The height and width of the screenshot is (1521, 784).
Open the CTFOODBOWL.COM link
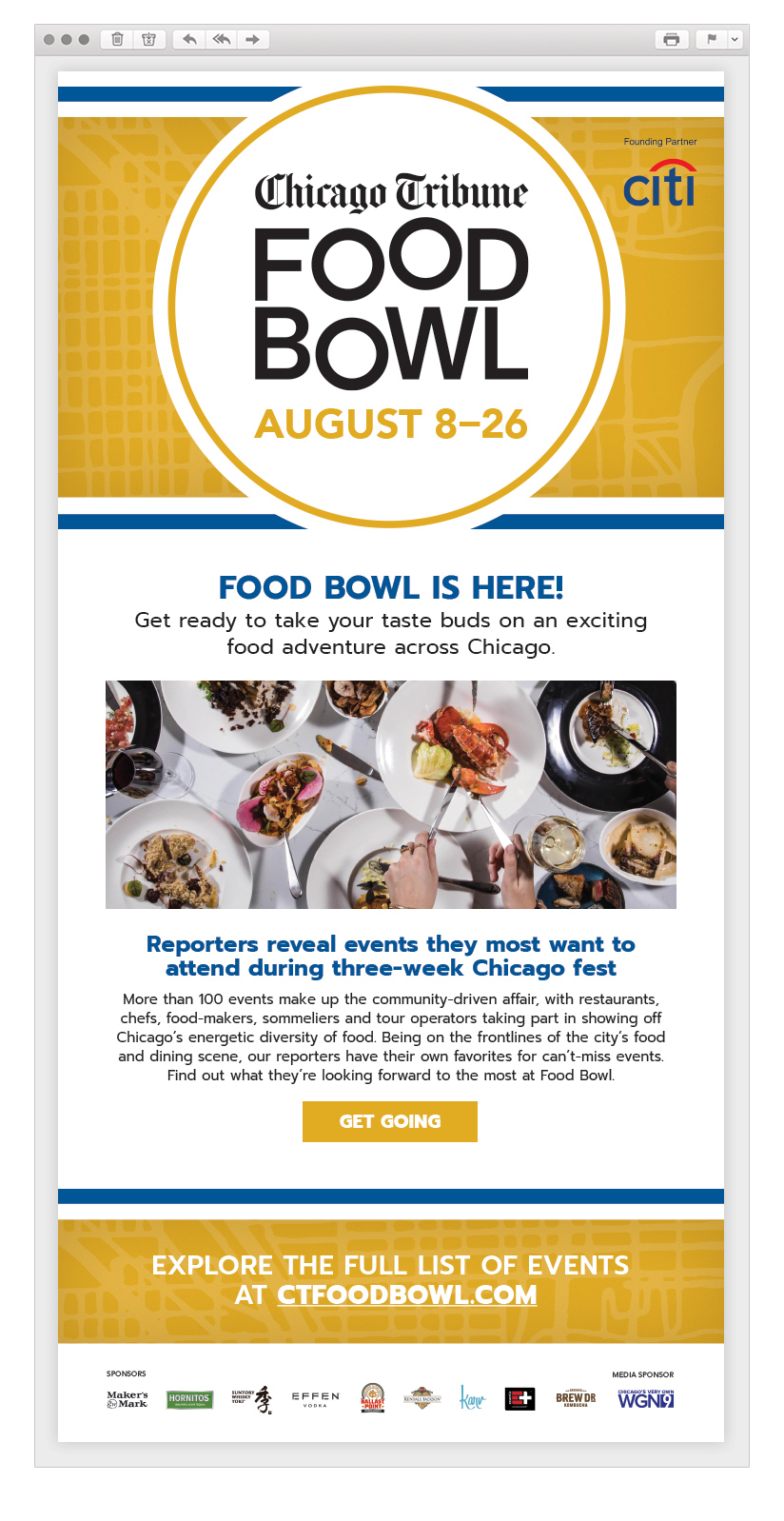pyautogui.click(x=407, y=1294)
